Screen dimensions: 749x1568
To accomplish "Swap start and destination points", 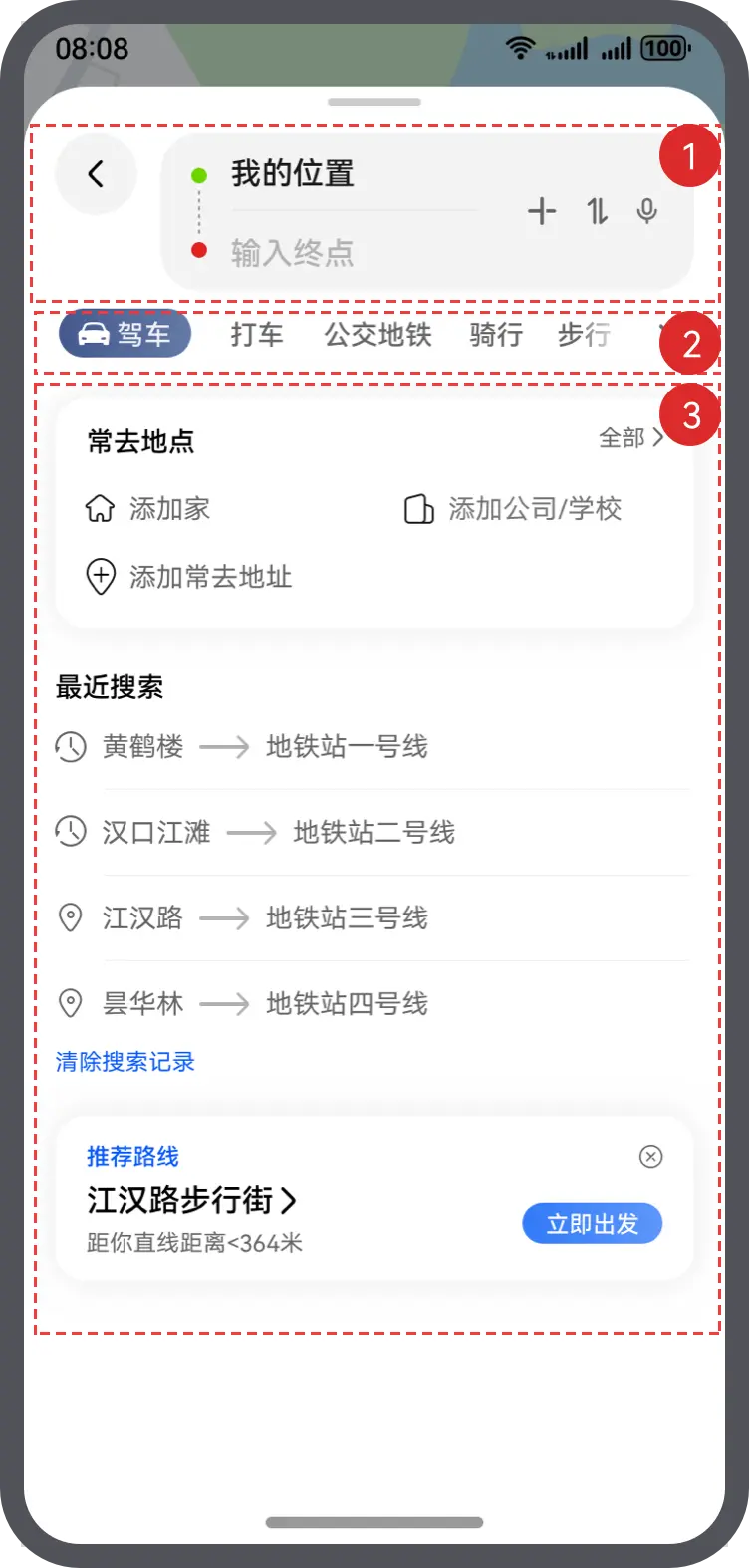I will pyautogui.click(x=597, y=211).
